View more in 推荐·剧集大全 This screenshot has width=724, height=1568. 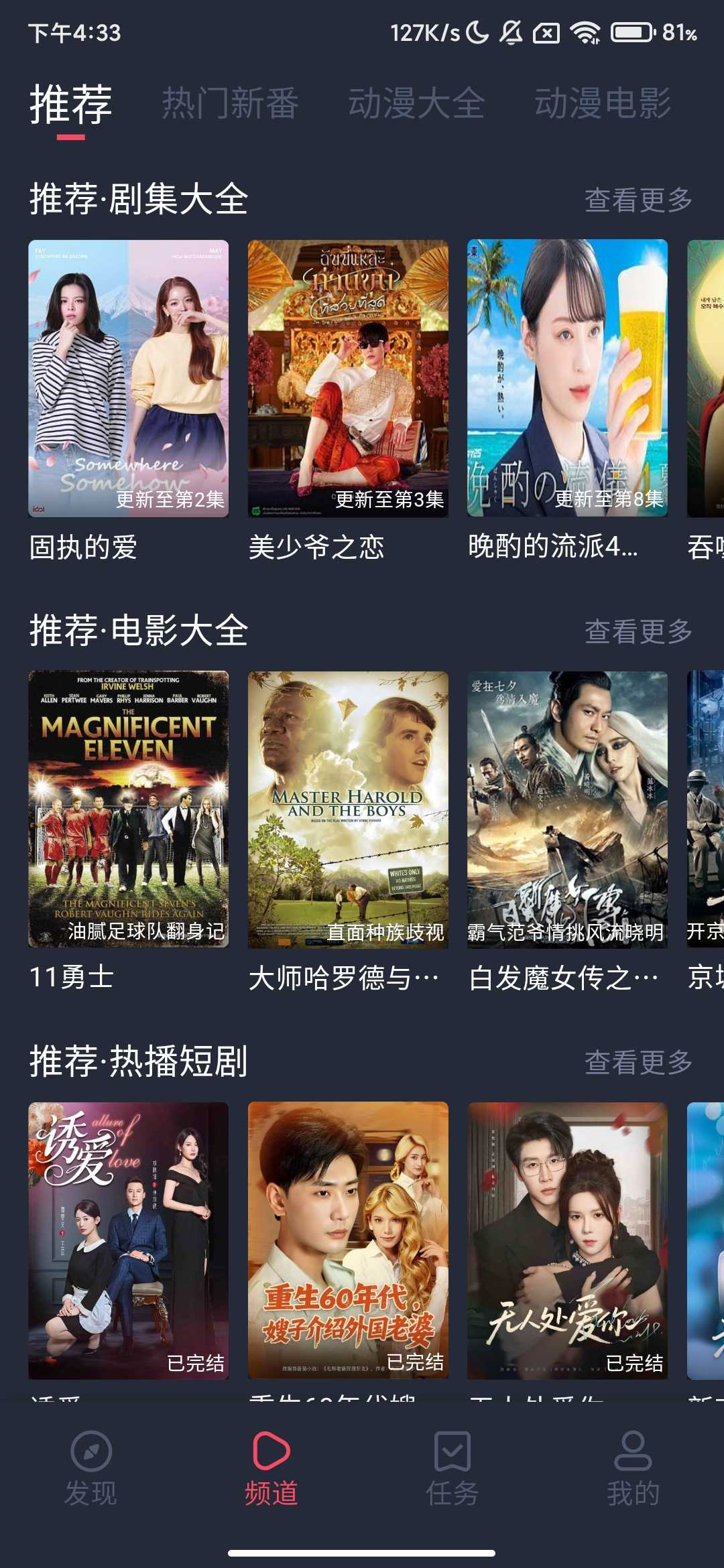pyautogui.click(x=638, y=200)
